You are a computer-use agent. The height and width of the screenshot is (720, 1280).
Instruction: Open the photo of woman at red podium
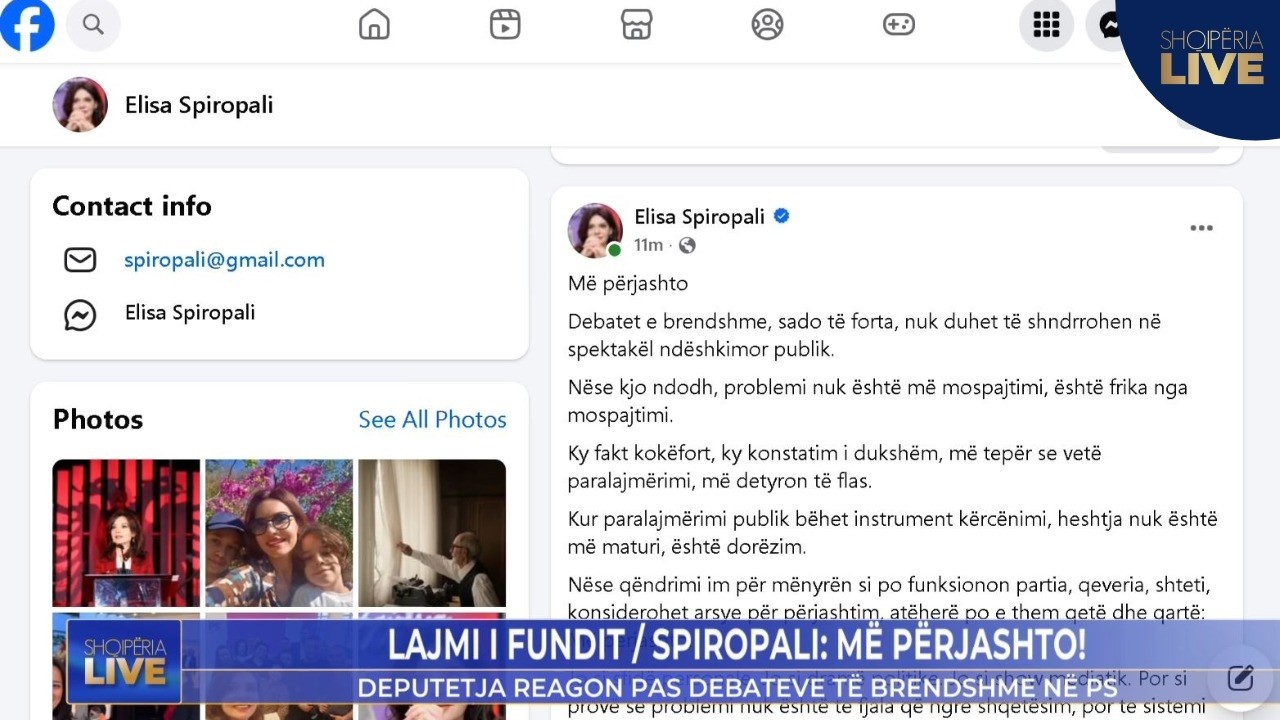(x=126, y=533)
